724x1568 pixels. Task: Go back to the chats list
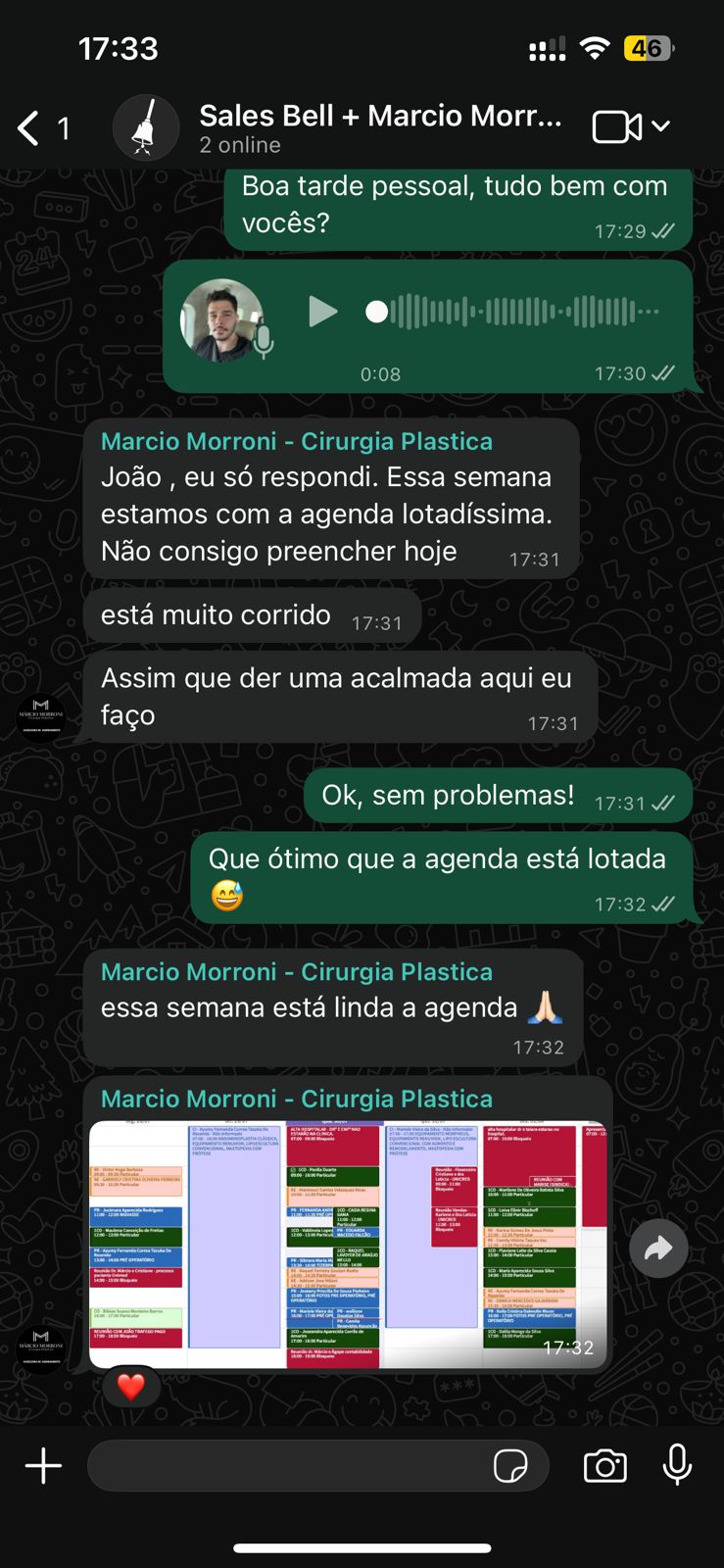[x=29, y=128]
